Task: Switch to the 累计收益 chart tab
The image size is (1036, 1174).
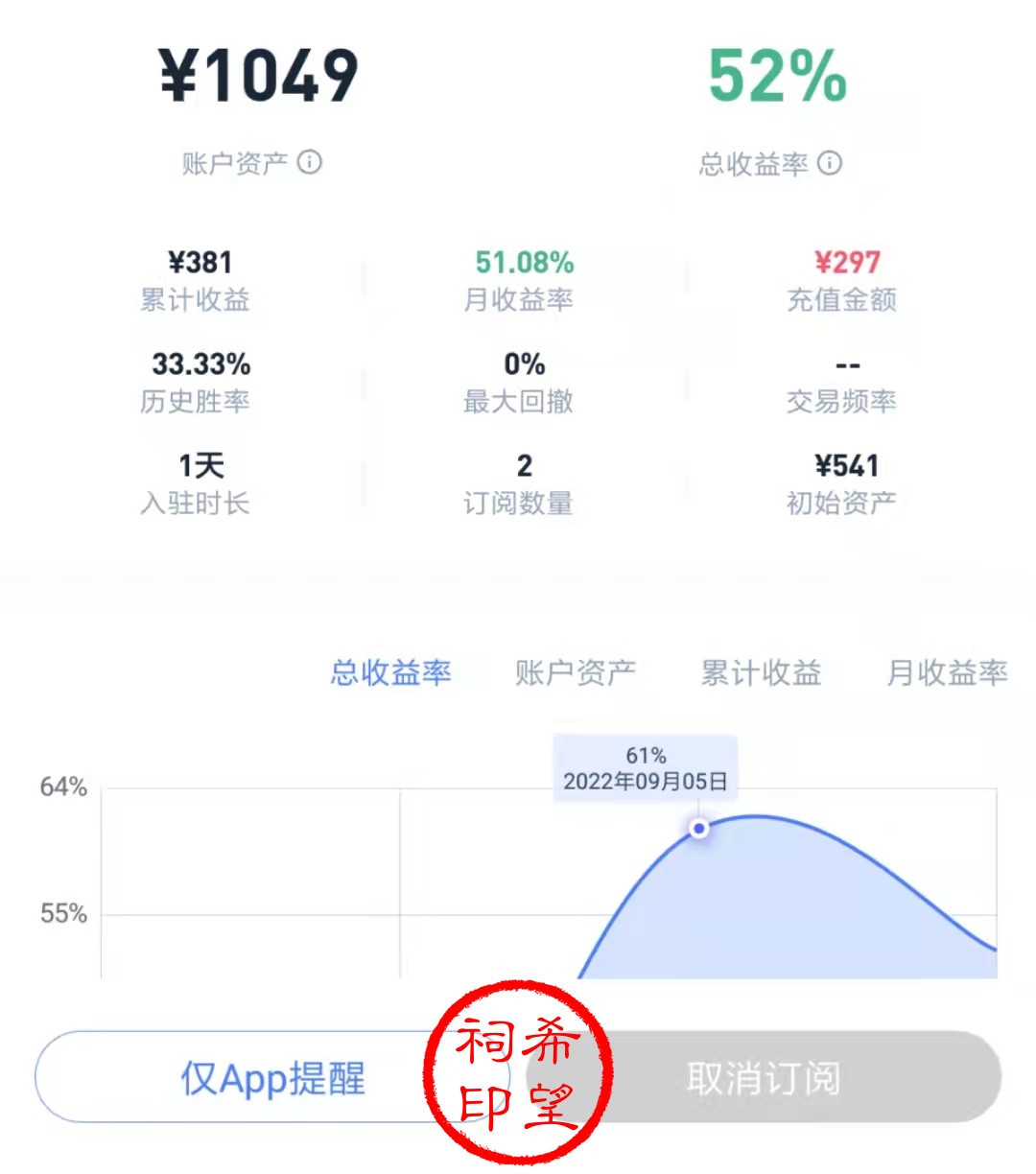Action: pos(761,672)
